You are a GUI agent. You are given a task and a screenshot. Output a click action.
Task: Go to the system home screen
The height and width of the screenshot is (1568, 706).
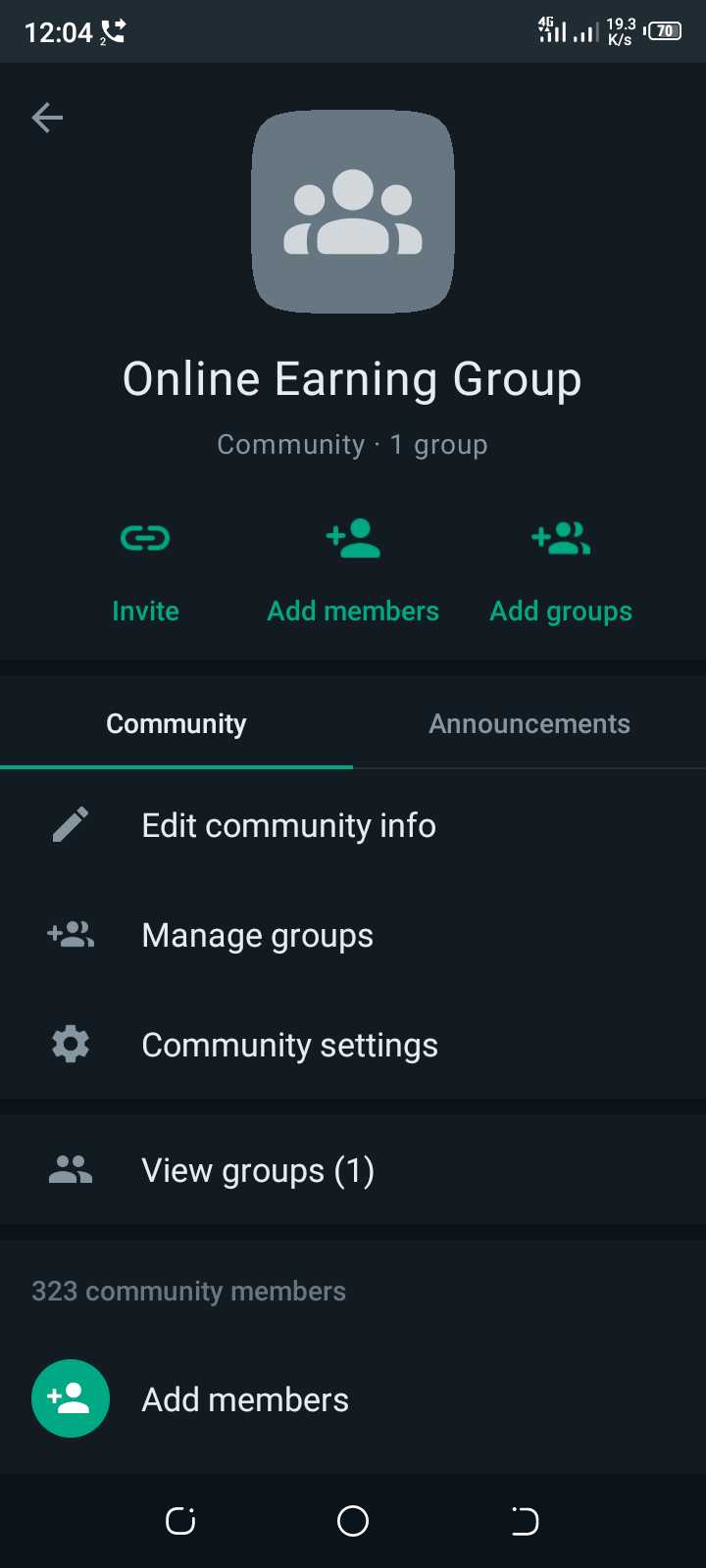pyautogui.click(x=353, y=1521)
